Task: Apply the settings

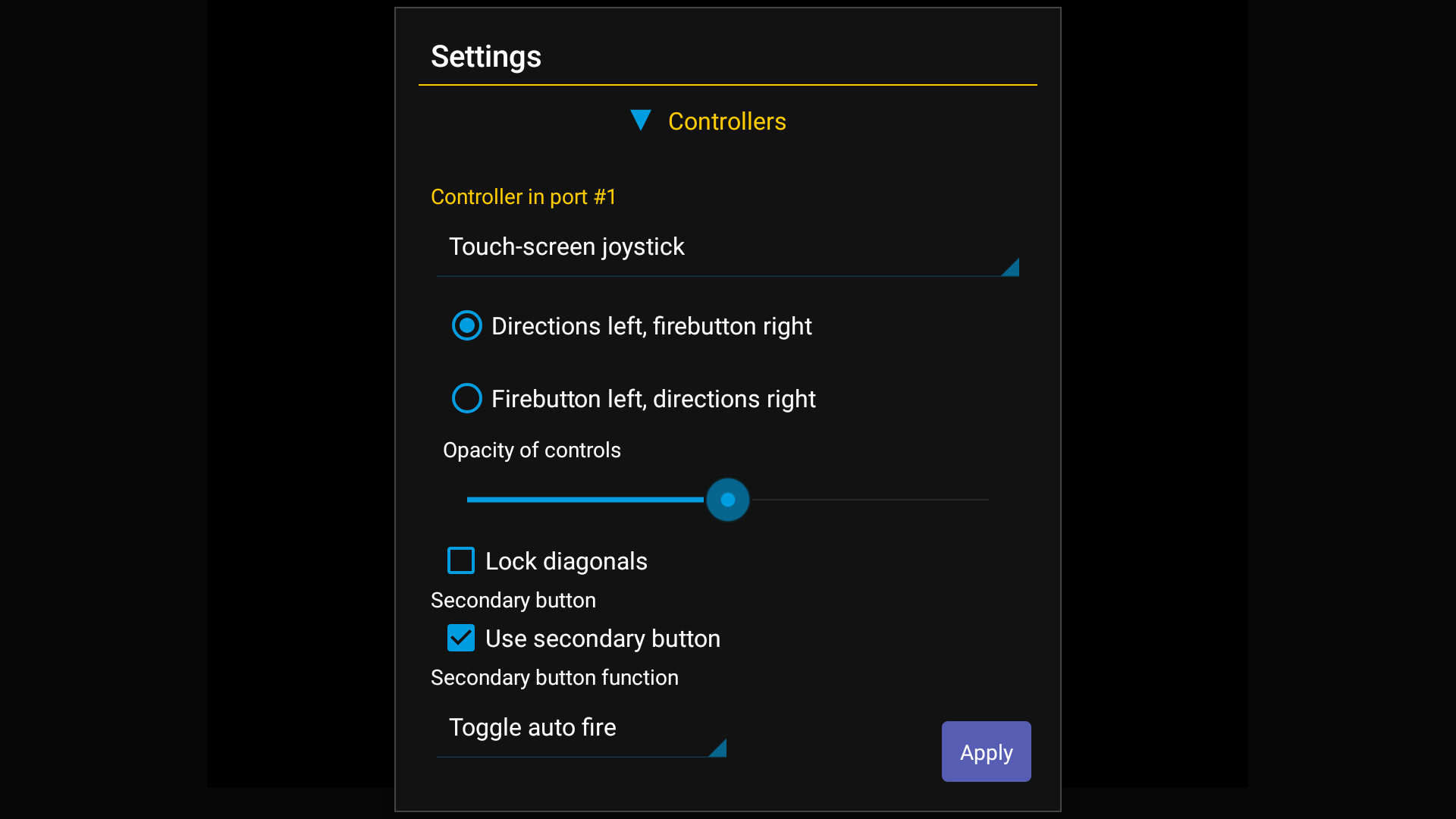Action: 985,752
